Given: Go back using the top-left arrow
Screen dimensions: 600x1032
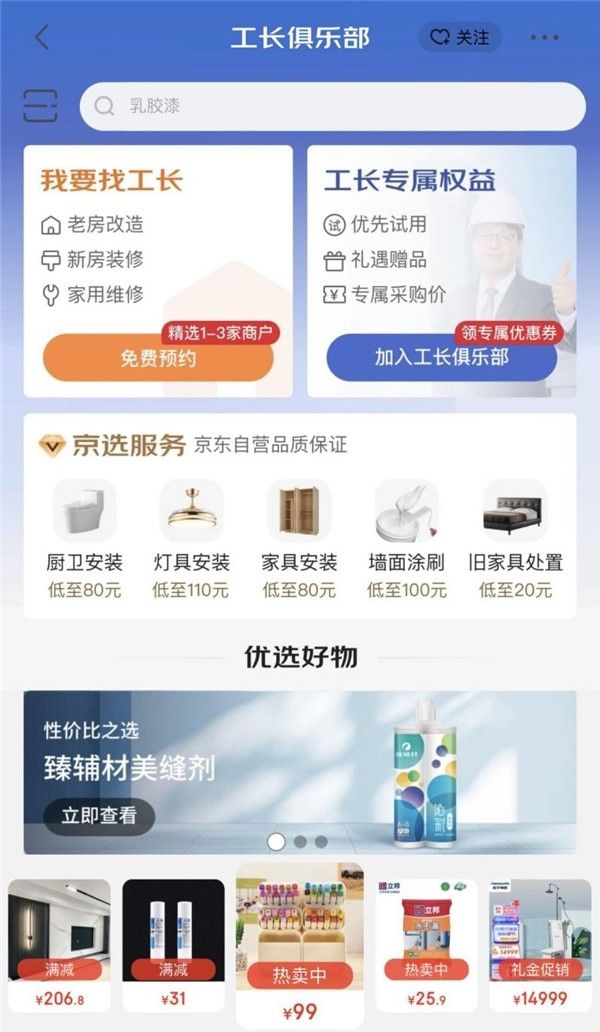Looking at the screenshot, I should (41, 38).
